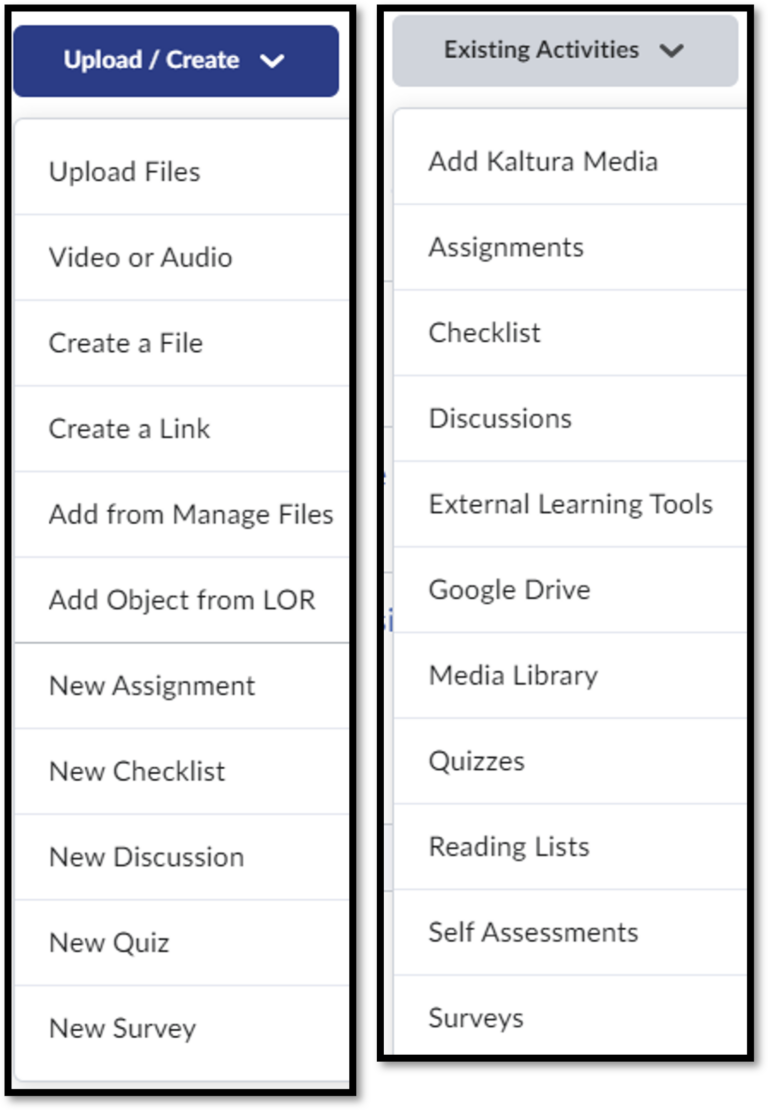Choose External Learning Tools
The height and width of the screenshot is (1110, 768).
click(x=569, y=504)
